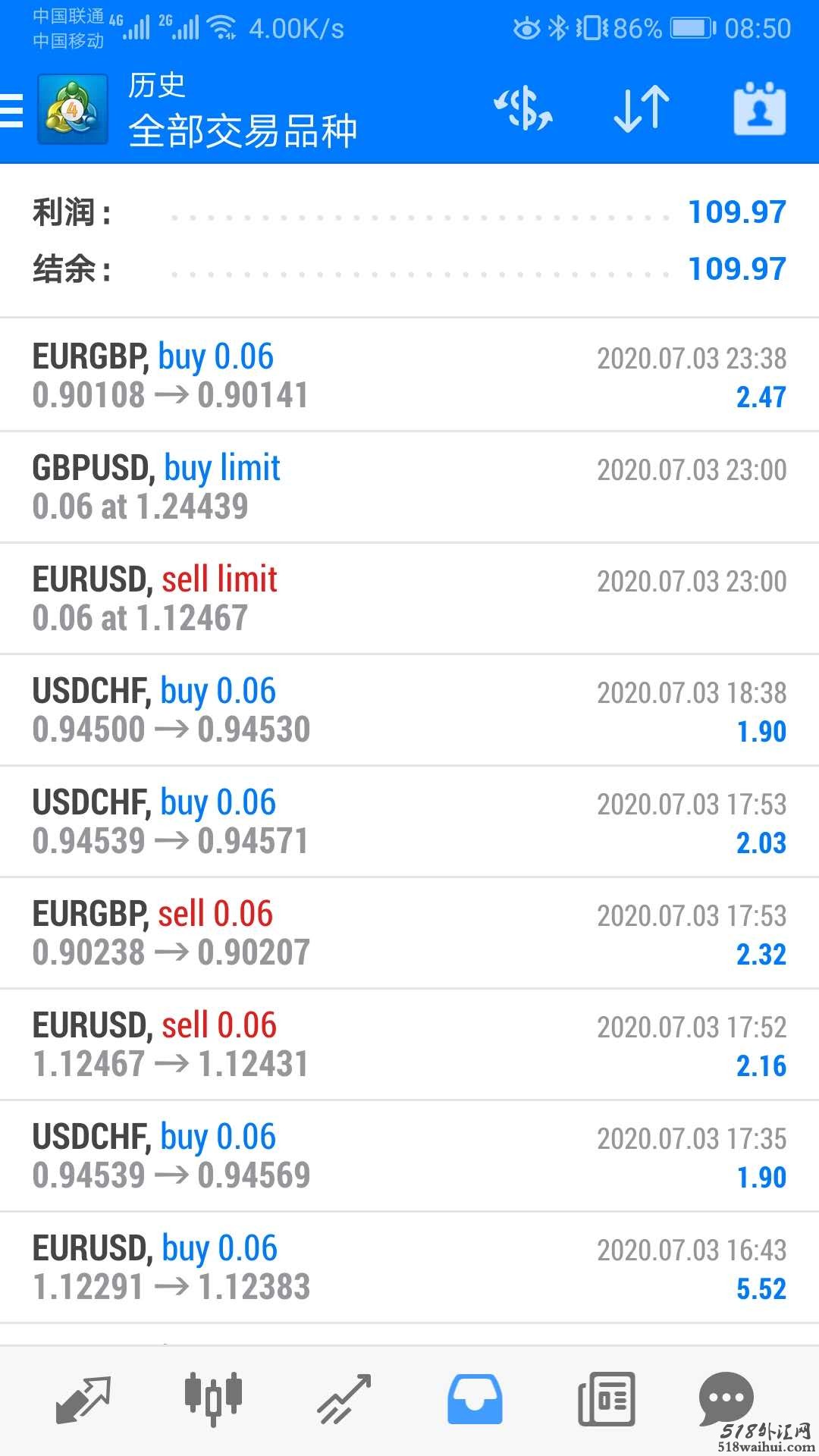819x1456 pixels.
Task: Open GBPUSD buy limit order
Action: click(x=409, y=487)
